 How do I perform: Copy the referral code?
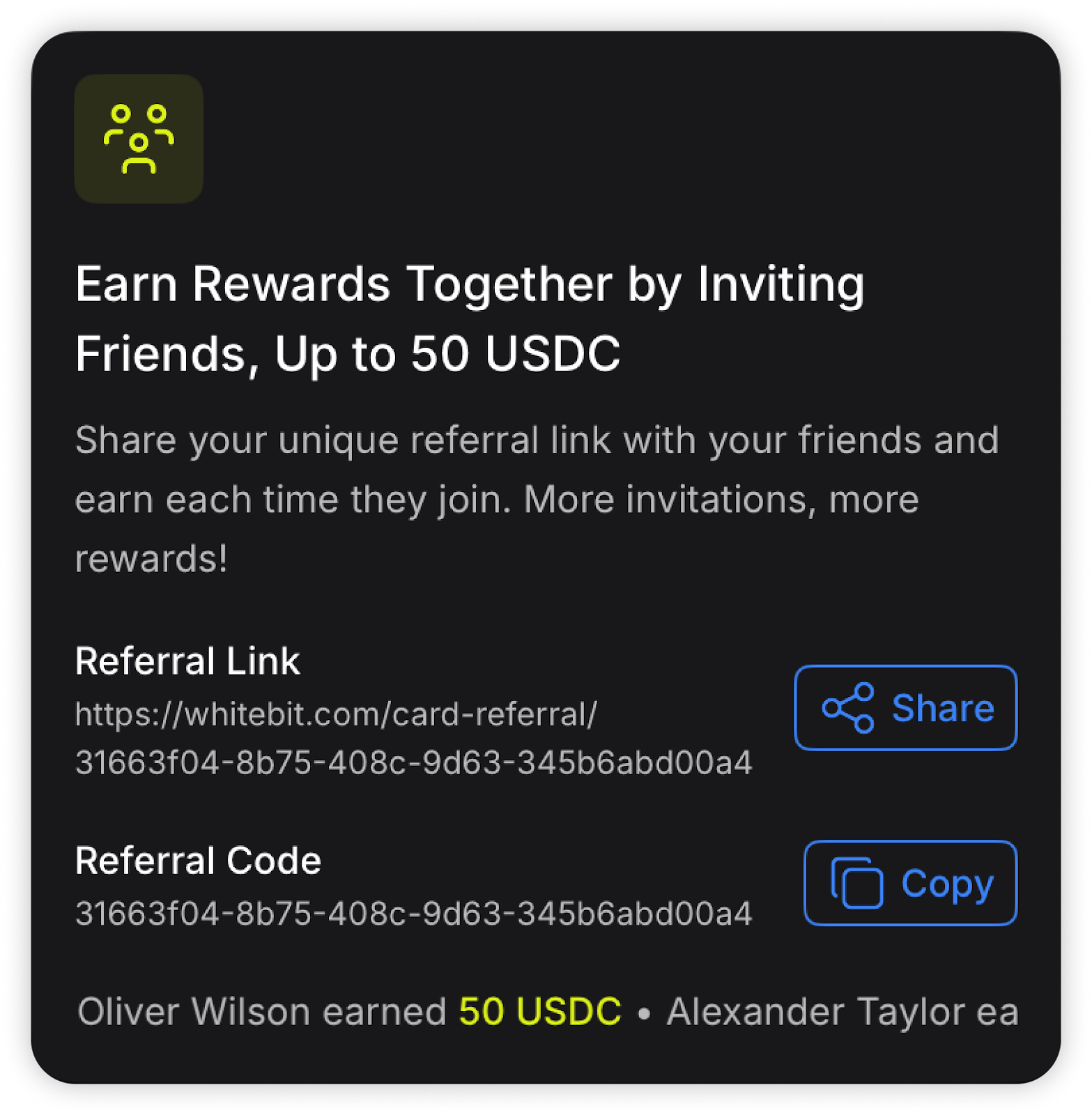[x=910, y=883]
